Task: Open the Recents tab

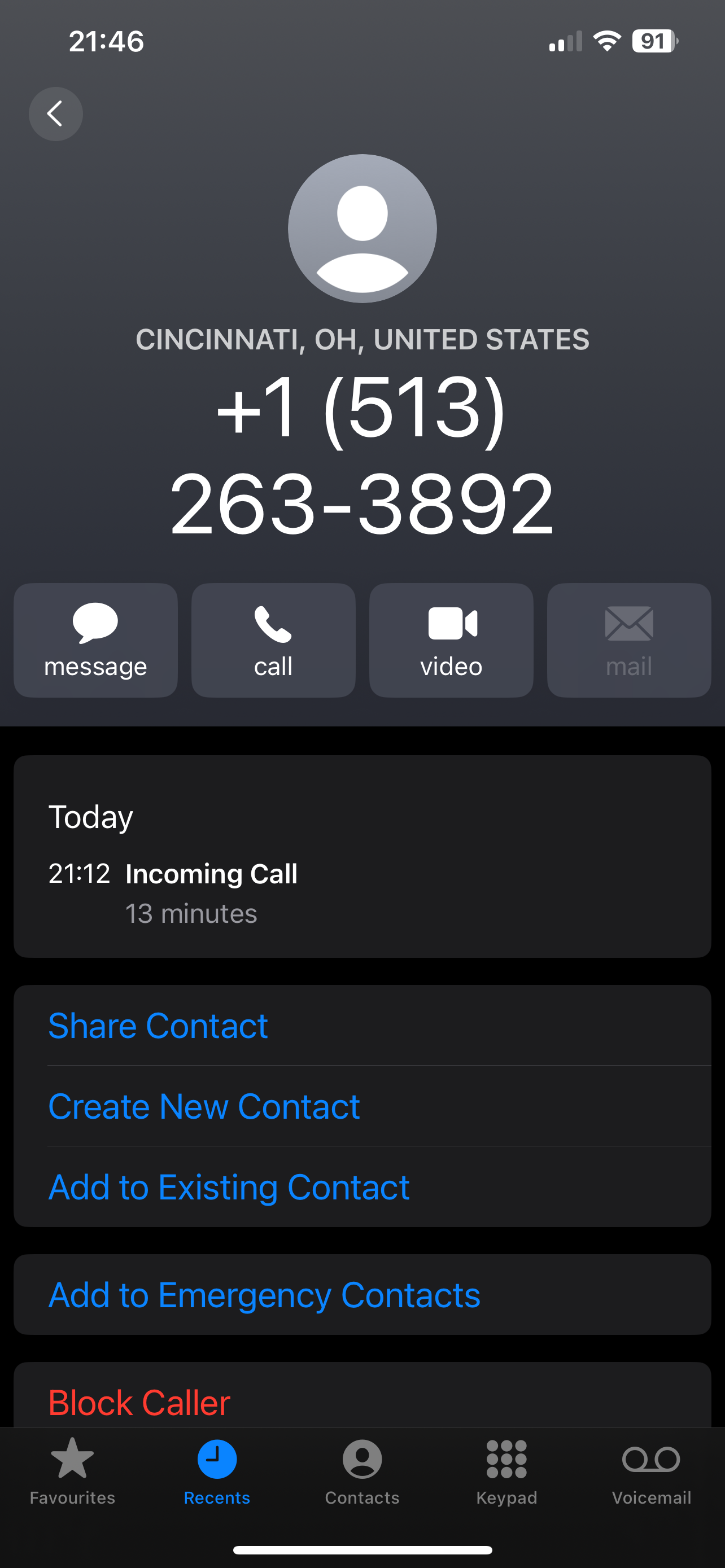Action: pos(217,1471)
